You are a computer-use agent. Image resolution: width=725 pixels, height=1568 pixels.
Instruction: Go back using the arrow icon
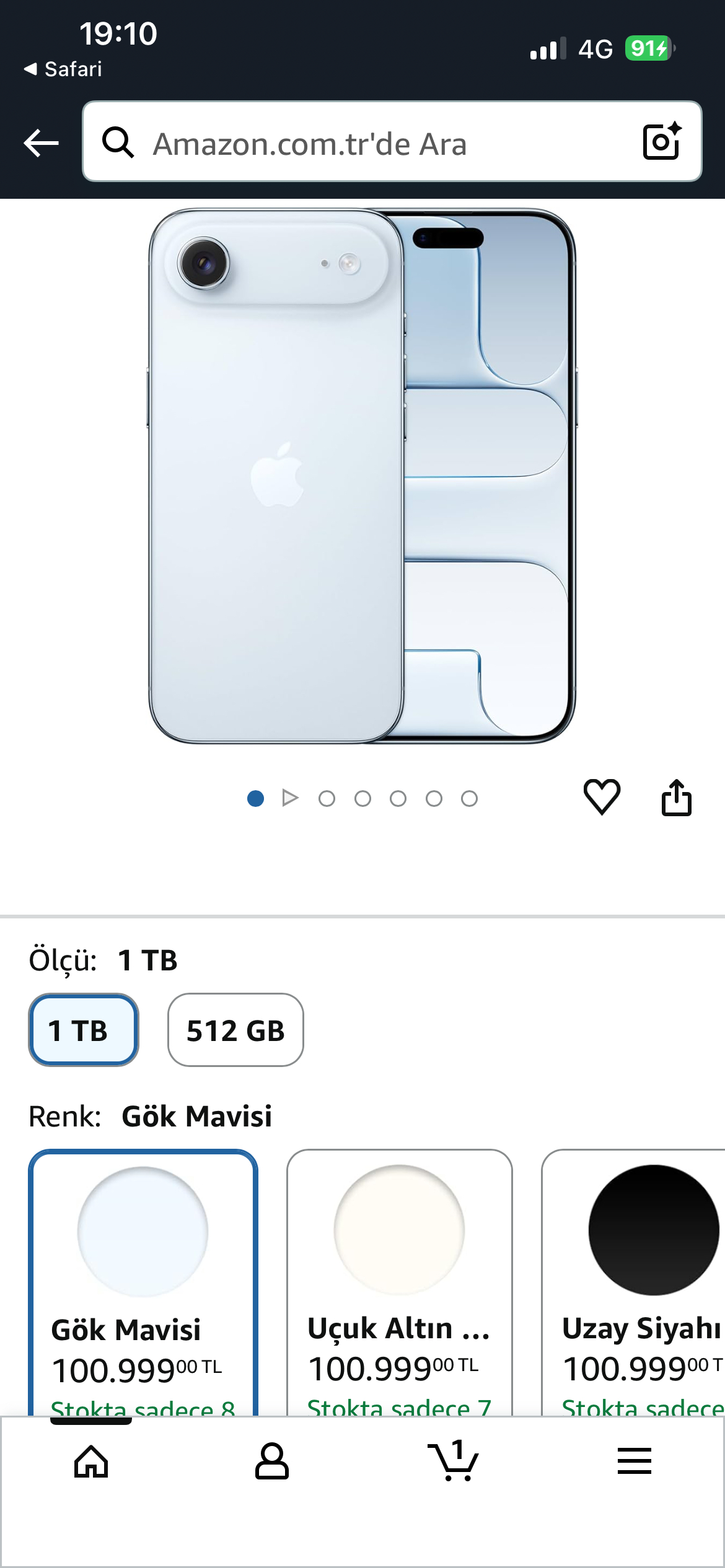click(x=41, y=143)
